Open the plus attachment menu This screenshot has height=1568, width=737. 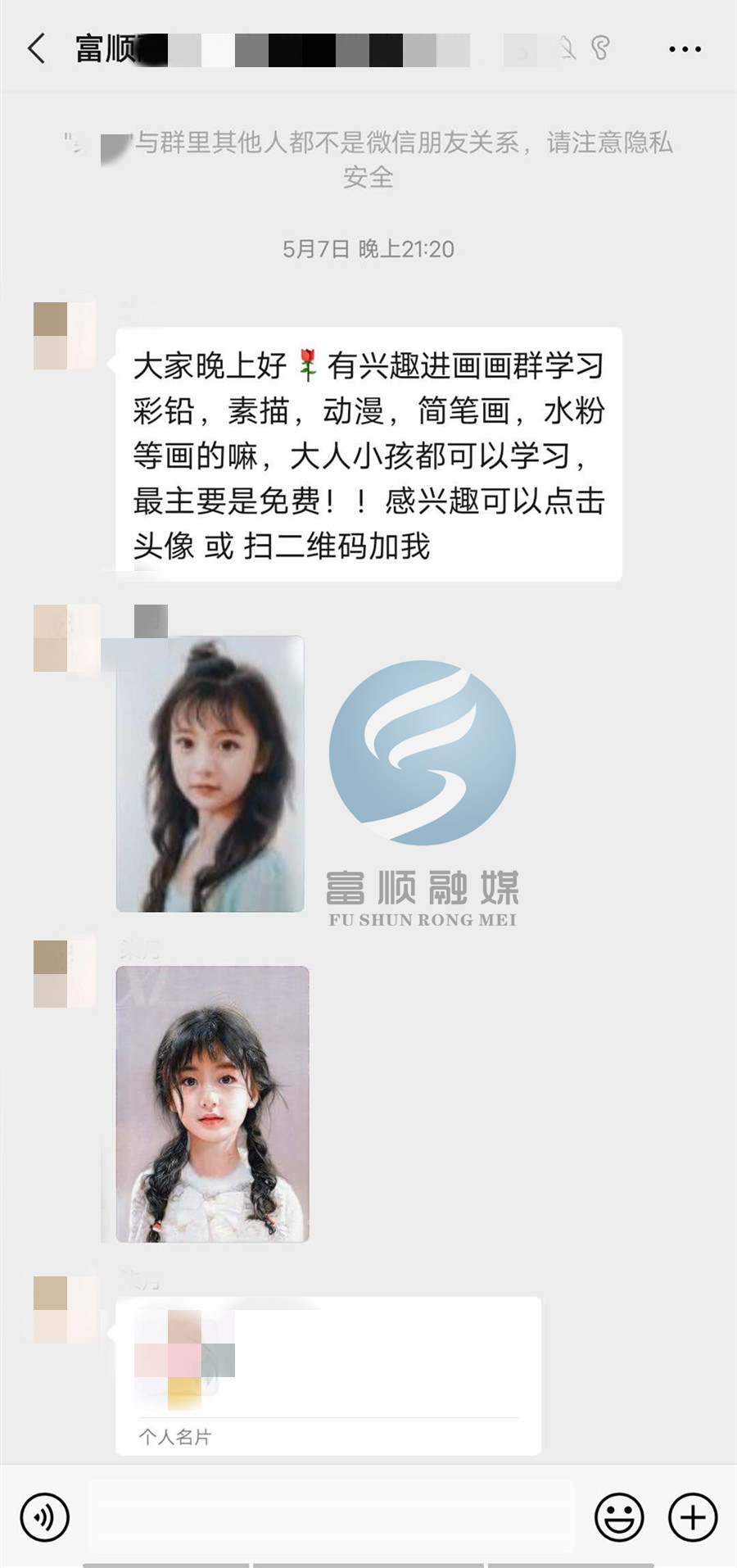click(693, 1517)
